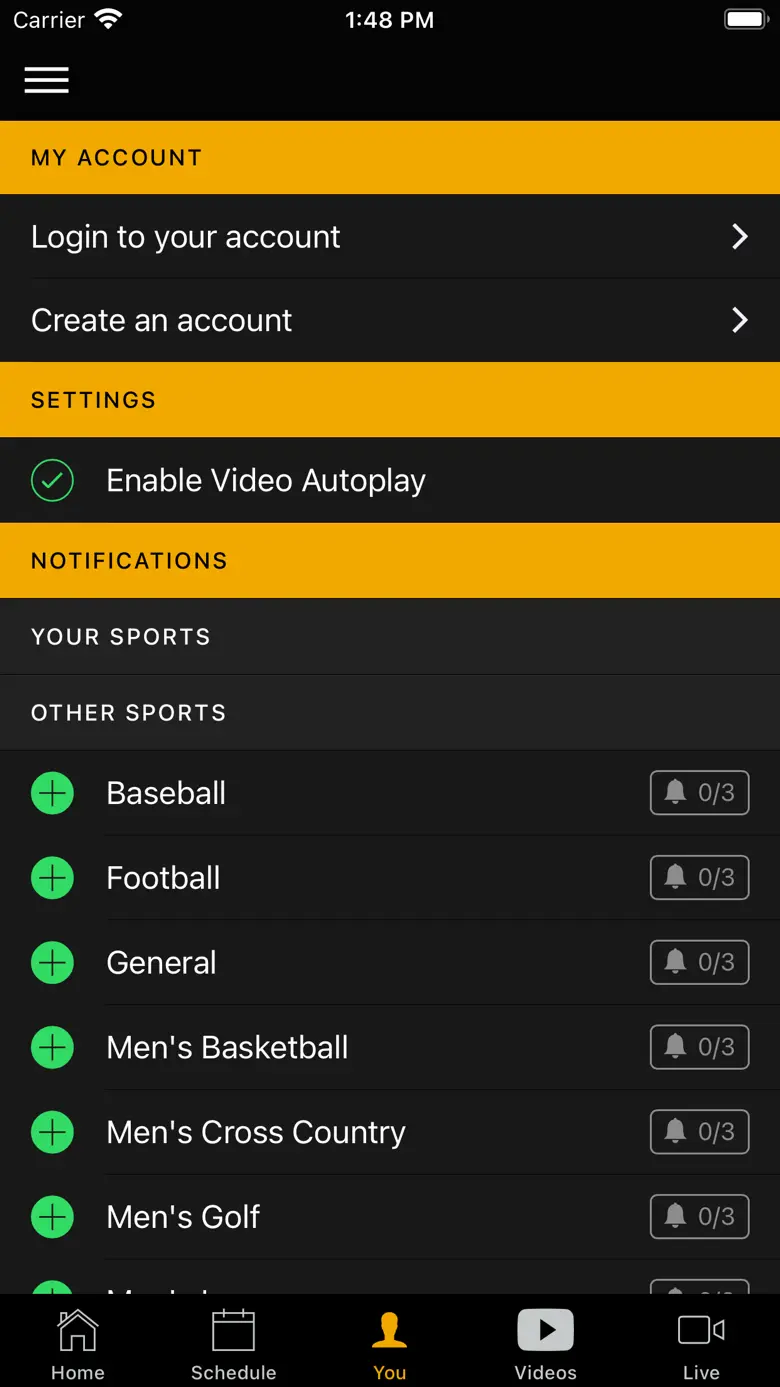Add Football to your sports

tap(52, 878)
